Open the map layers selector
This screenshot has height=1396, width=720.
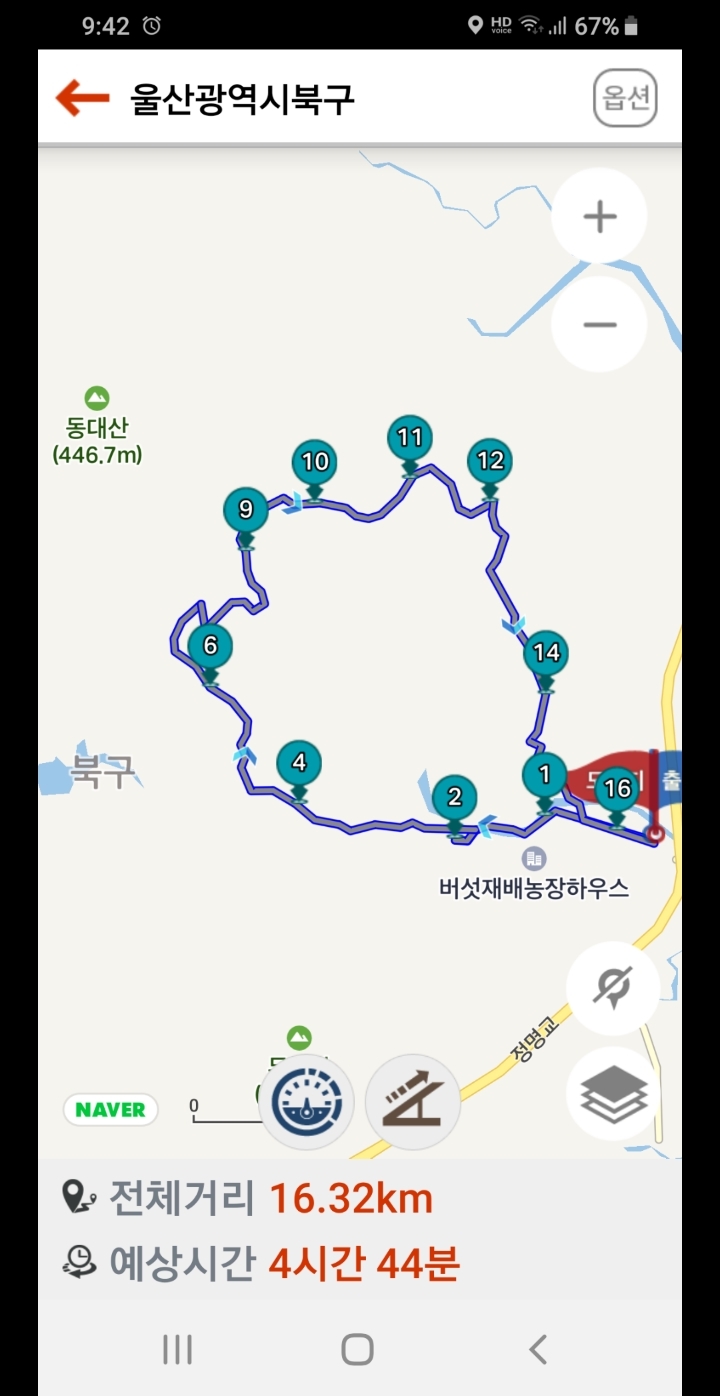pyautogui.click(x=612, y=1094)
